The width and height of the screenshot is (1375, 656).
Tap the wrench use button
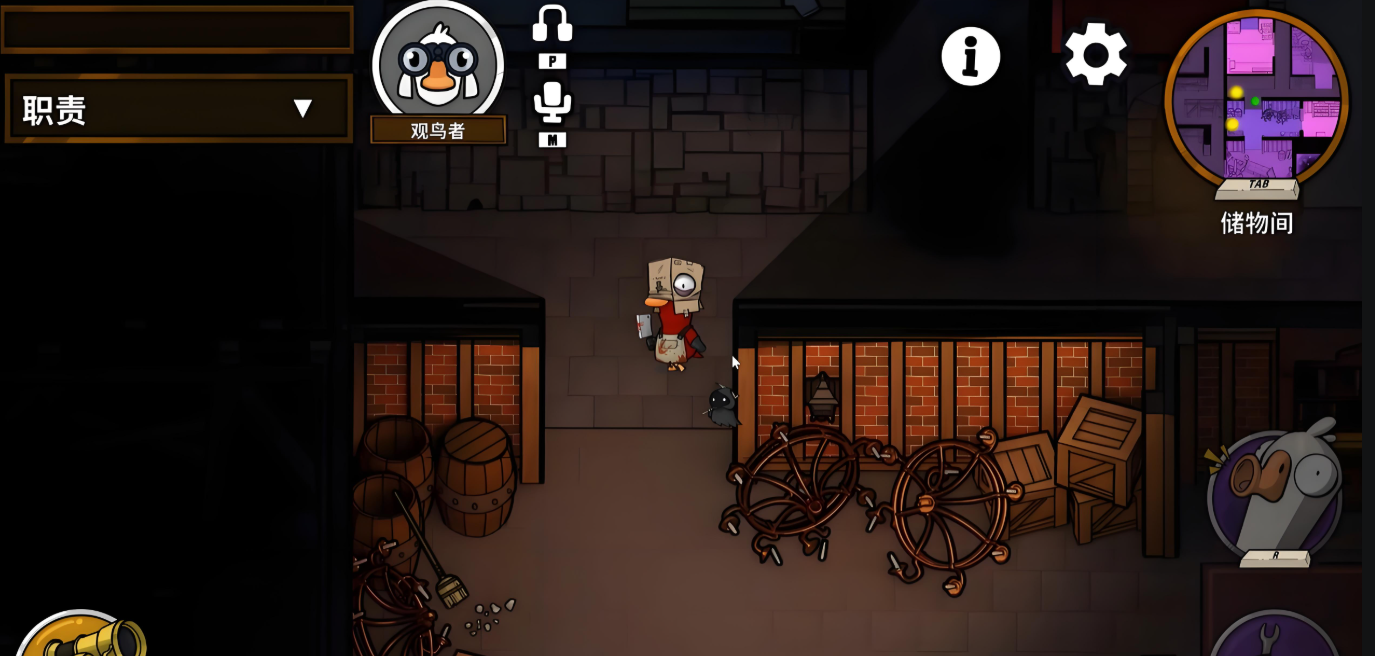pos(1273,635)
